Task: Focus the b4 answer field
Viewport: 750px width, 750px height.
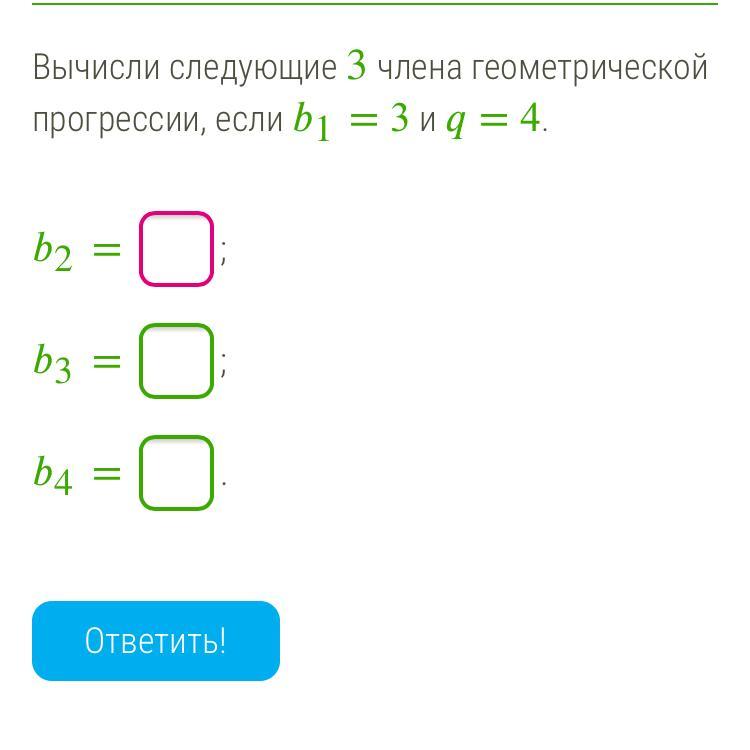Action: (176, 473)
